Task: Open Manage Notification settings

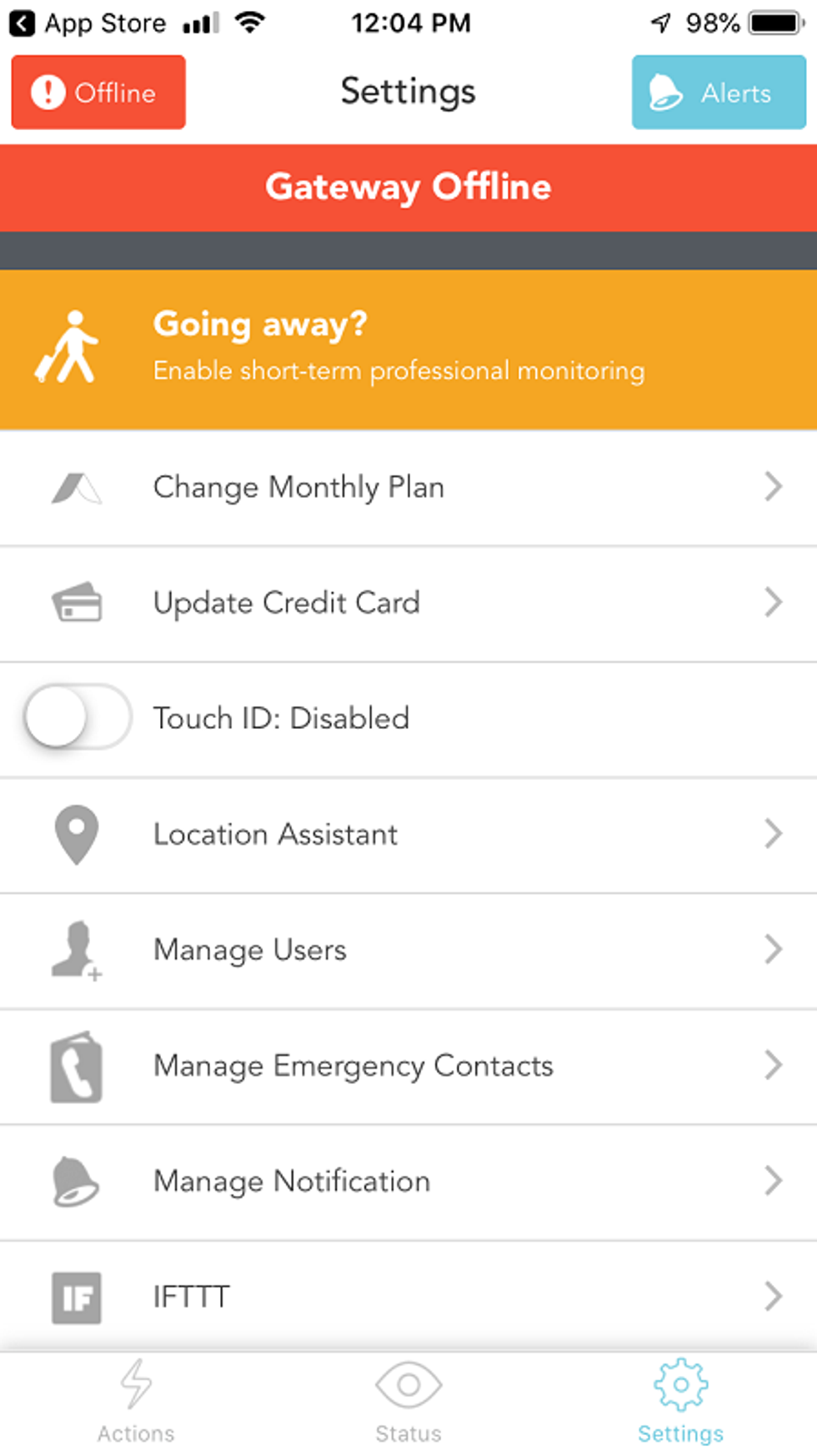Action: click(408, 1182)
